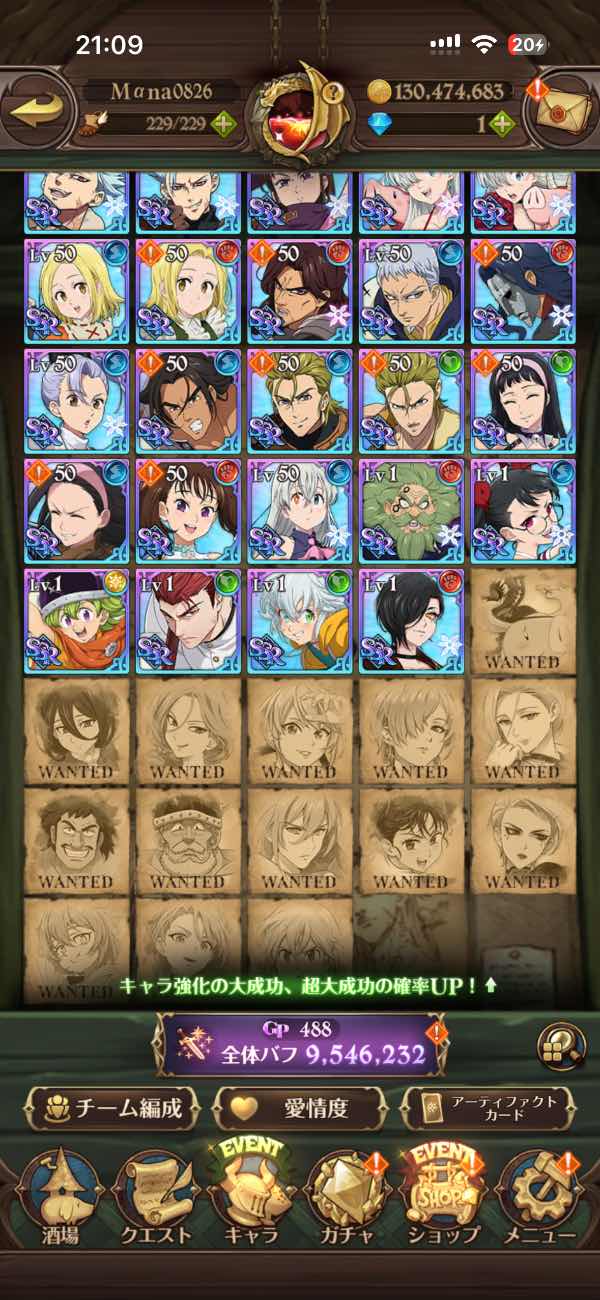The width and height of the screenshot is (600, 1300).
Task: Select the Lv1 green-bearded old man character
Action: (x=411, y=510)
